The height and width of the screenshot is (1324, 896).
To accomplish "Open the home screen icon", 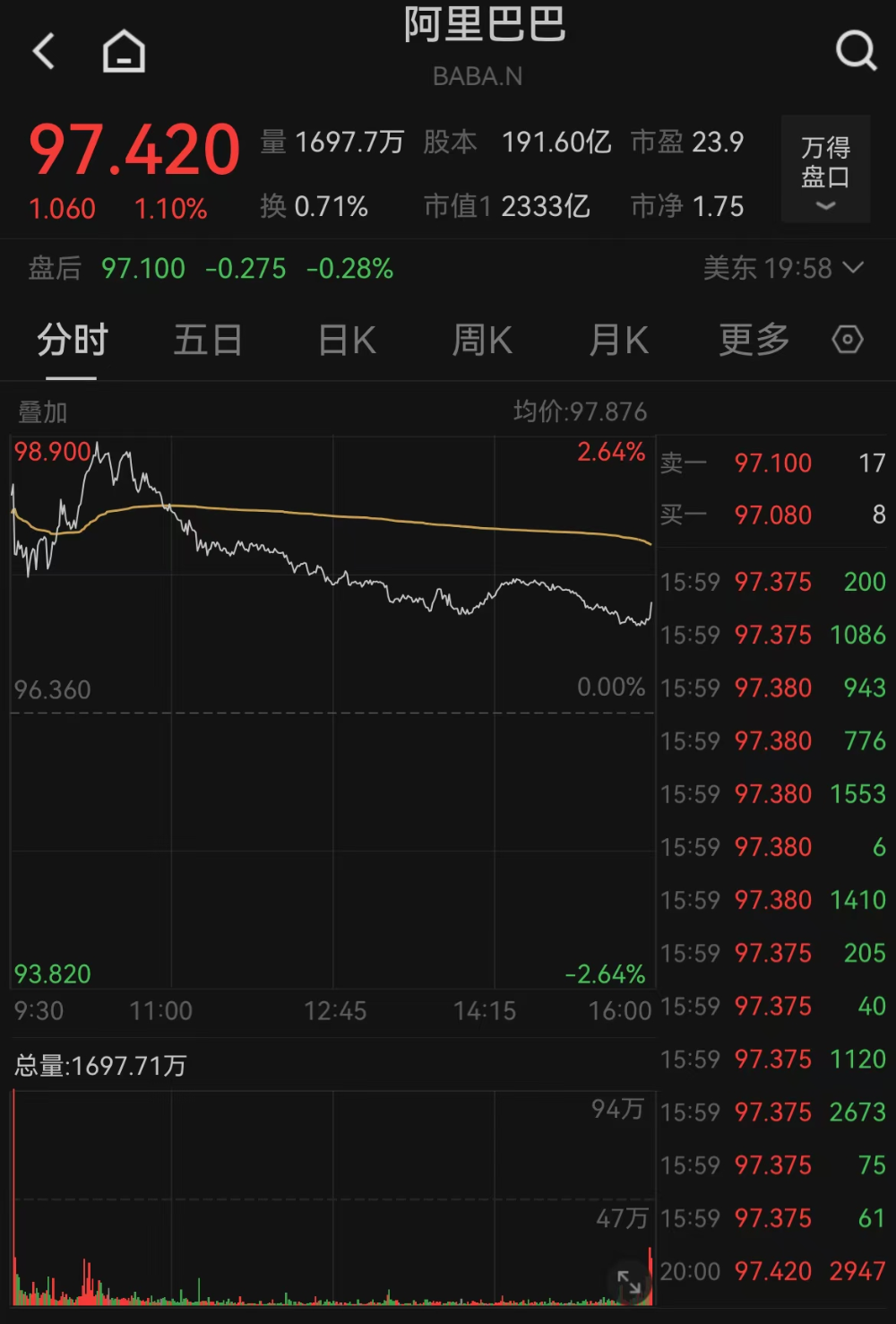I will (124, 50).
